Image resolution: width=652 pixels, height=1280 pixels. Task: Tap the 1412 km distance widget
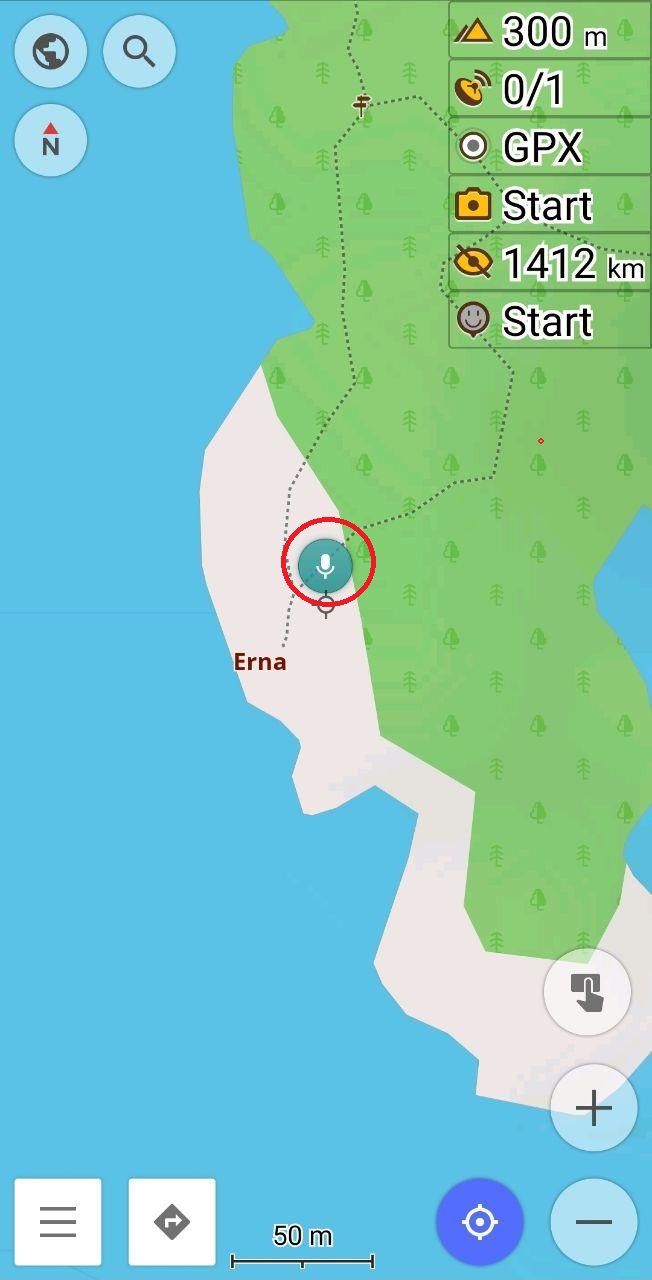[x=549, y=263]
